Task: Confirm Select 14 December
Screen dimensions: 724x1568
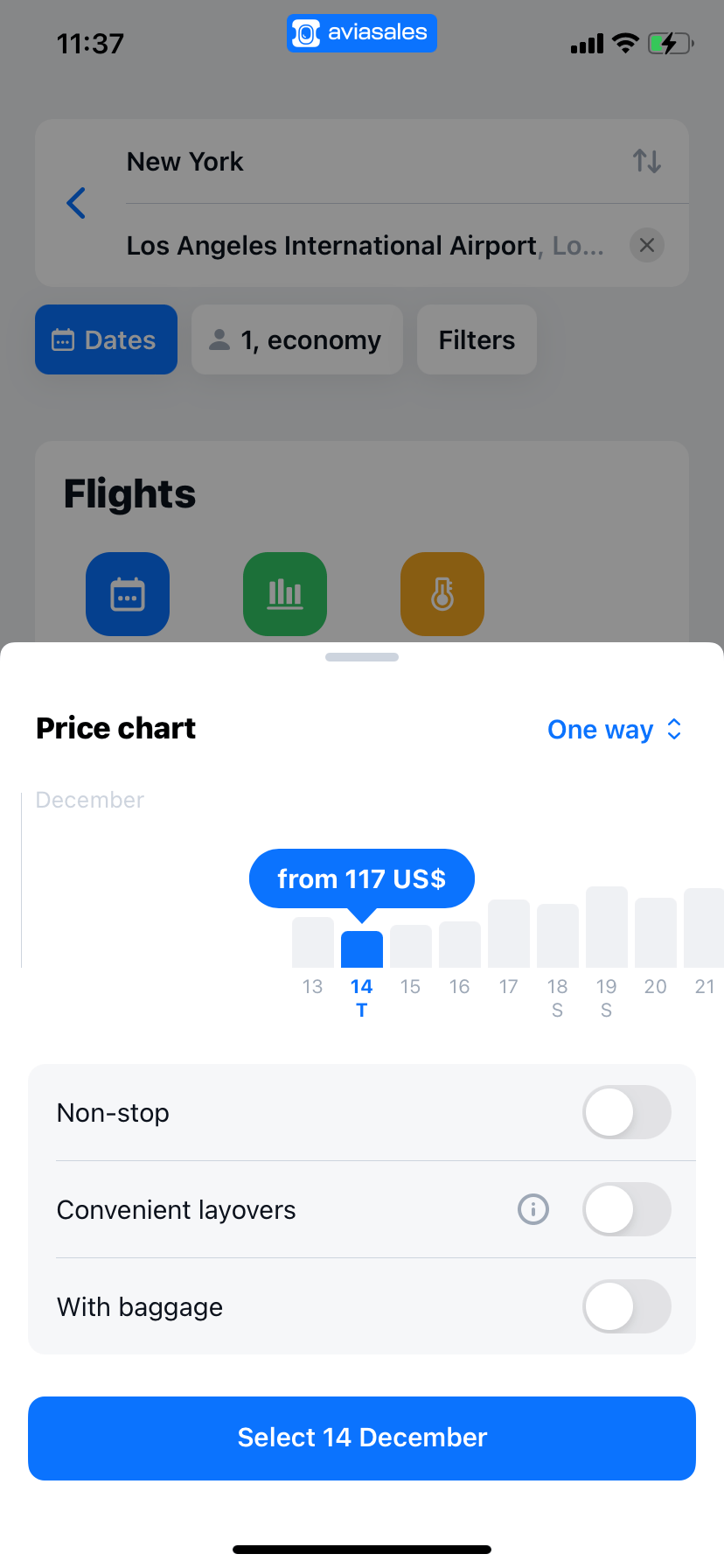Action: (362, 1438)
